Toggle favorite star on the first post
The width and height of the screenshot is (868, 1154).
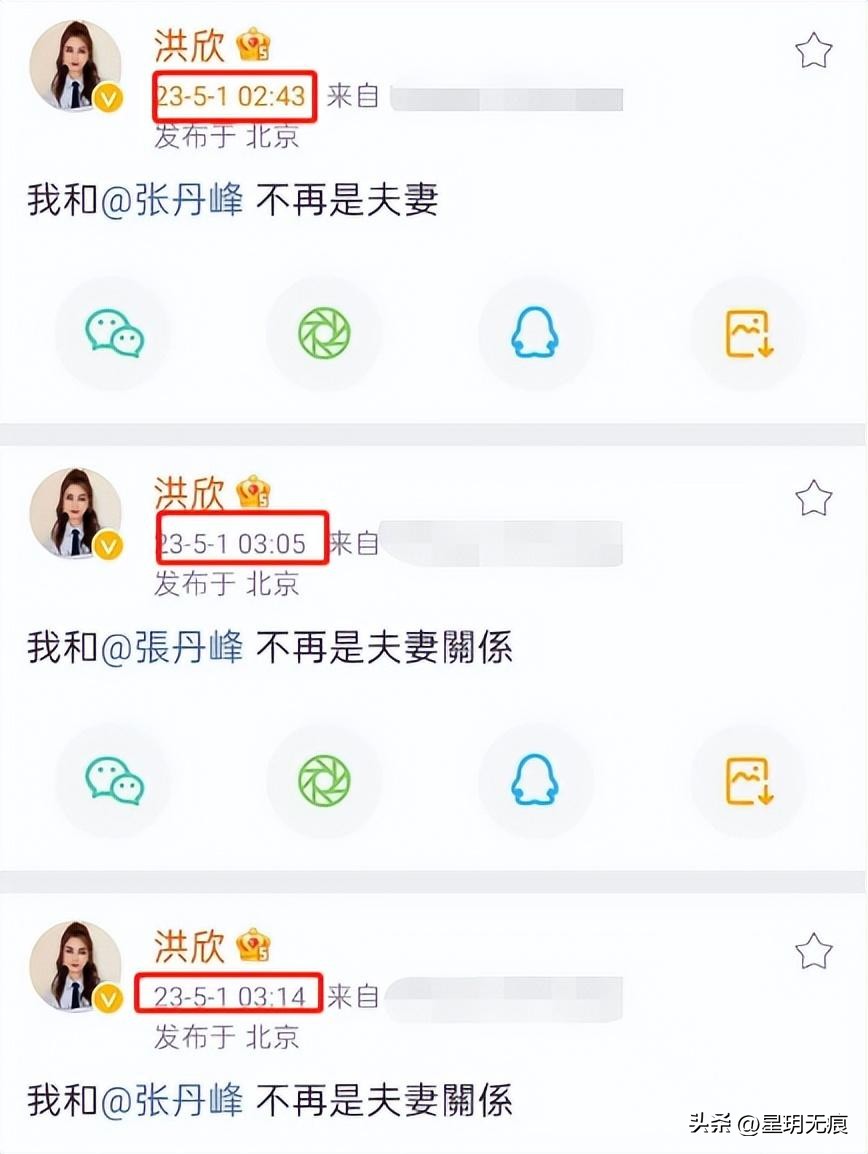(814, 48)
